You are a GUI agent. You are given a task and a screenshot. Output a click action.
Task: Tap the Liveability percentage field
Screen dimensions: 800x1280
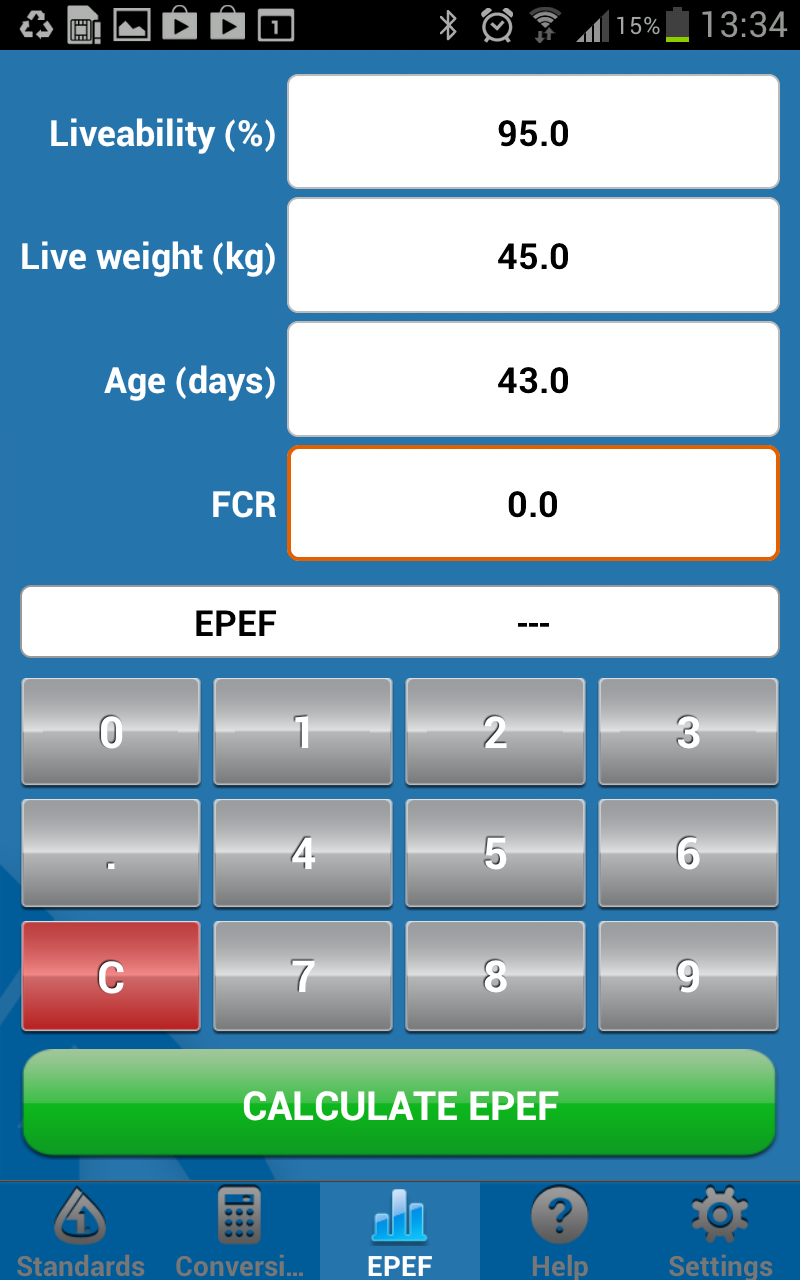coord(533,131)
